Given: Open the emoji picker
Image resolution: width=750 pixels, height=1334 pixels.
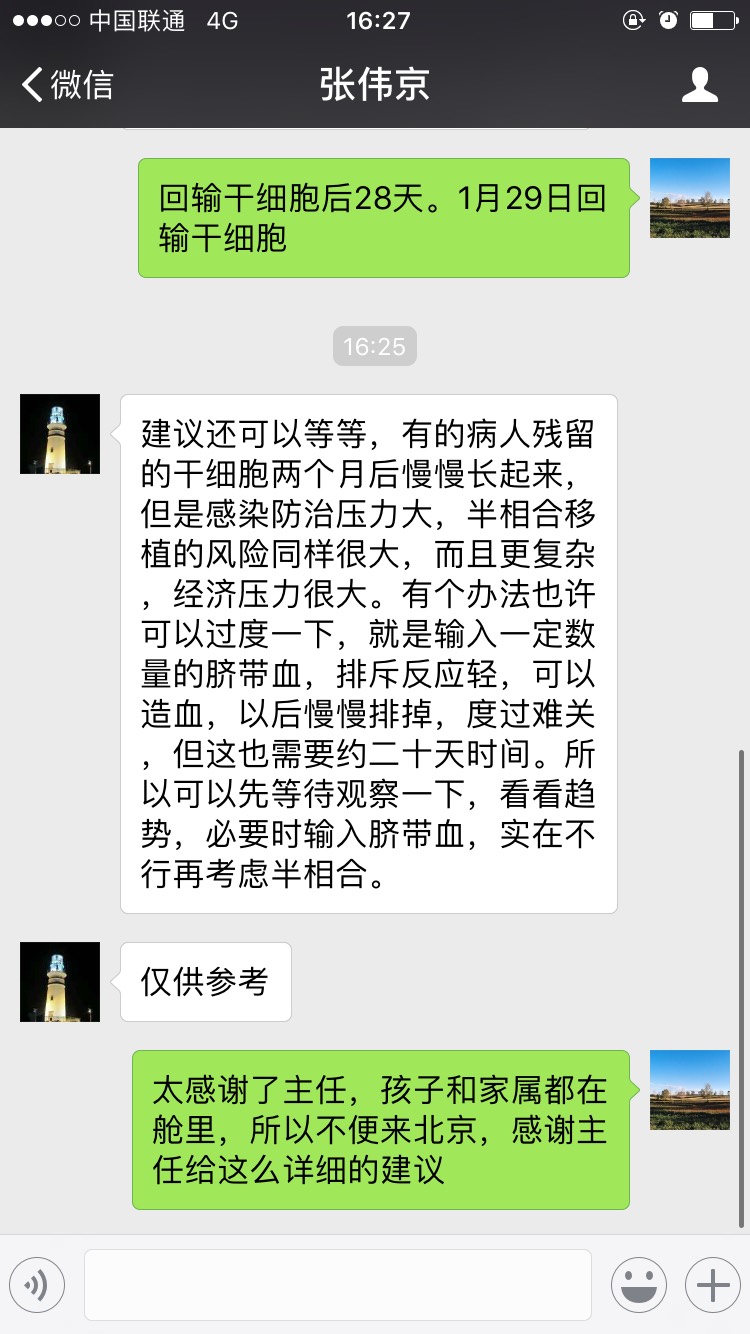Looking at the screenshot, I should 639,1285.
